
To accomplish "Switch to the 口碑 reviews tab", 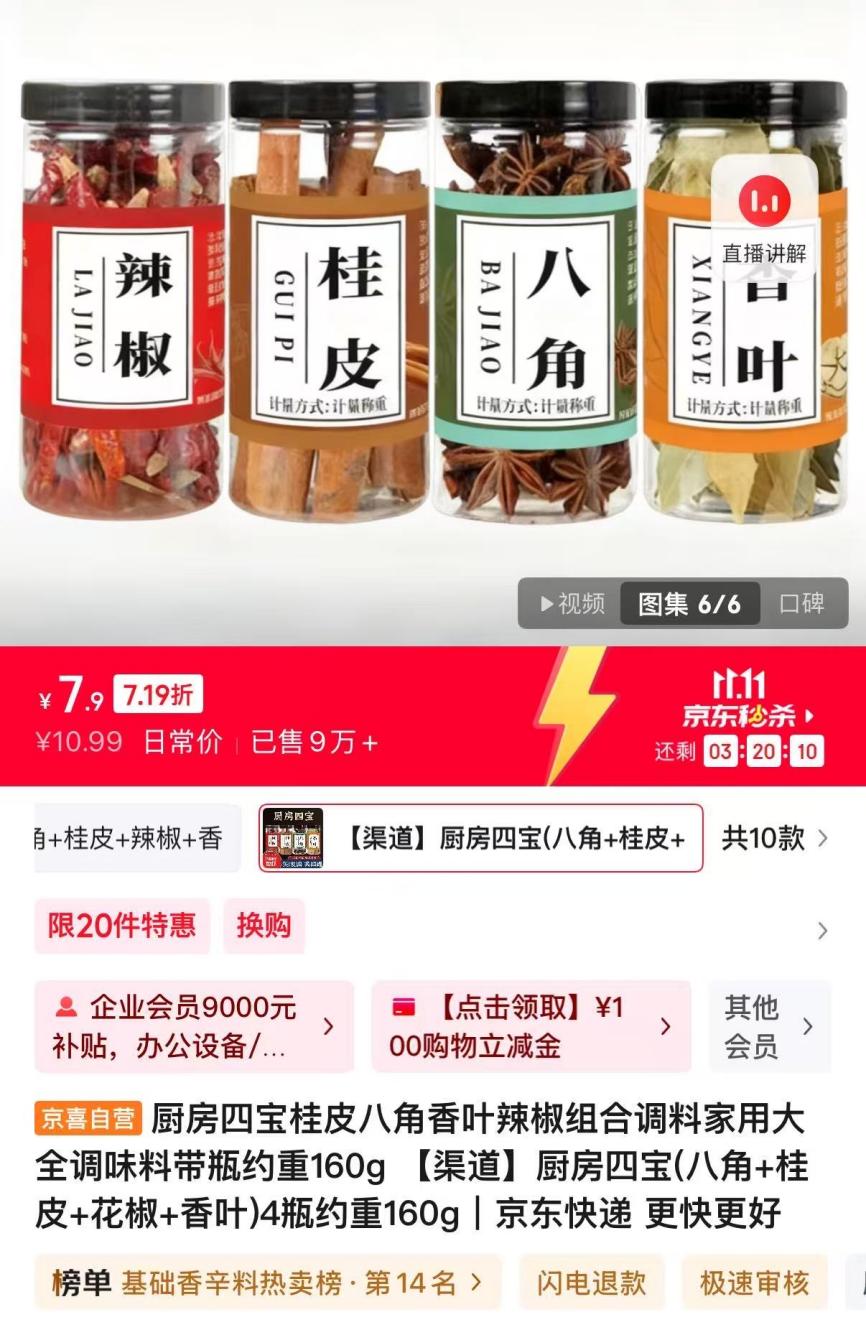I will coord(802,603).
